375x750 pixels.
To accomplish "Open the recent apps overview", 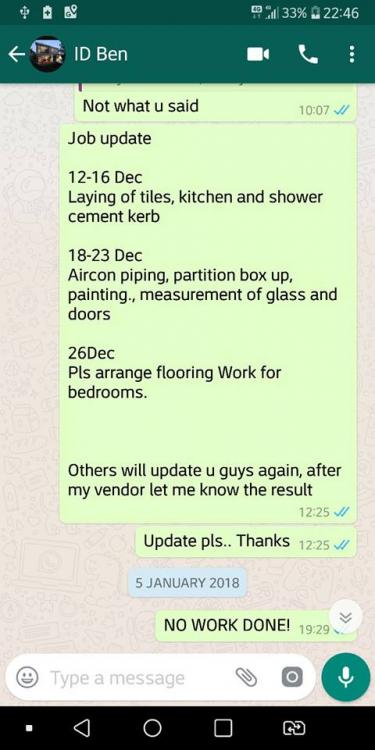I will (223, 728).
